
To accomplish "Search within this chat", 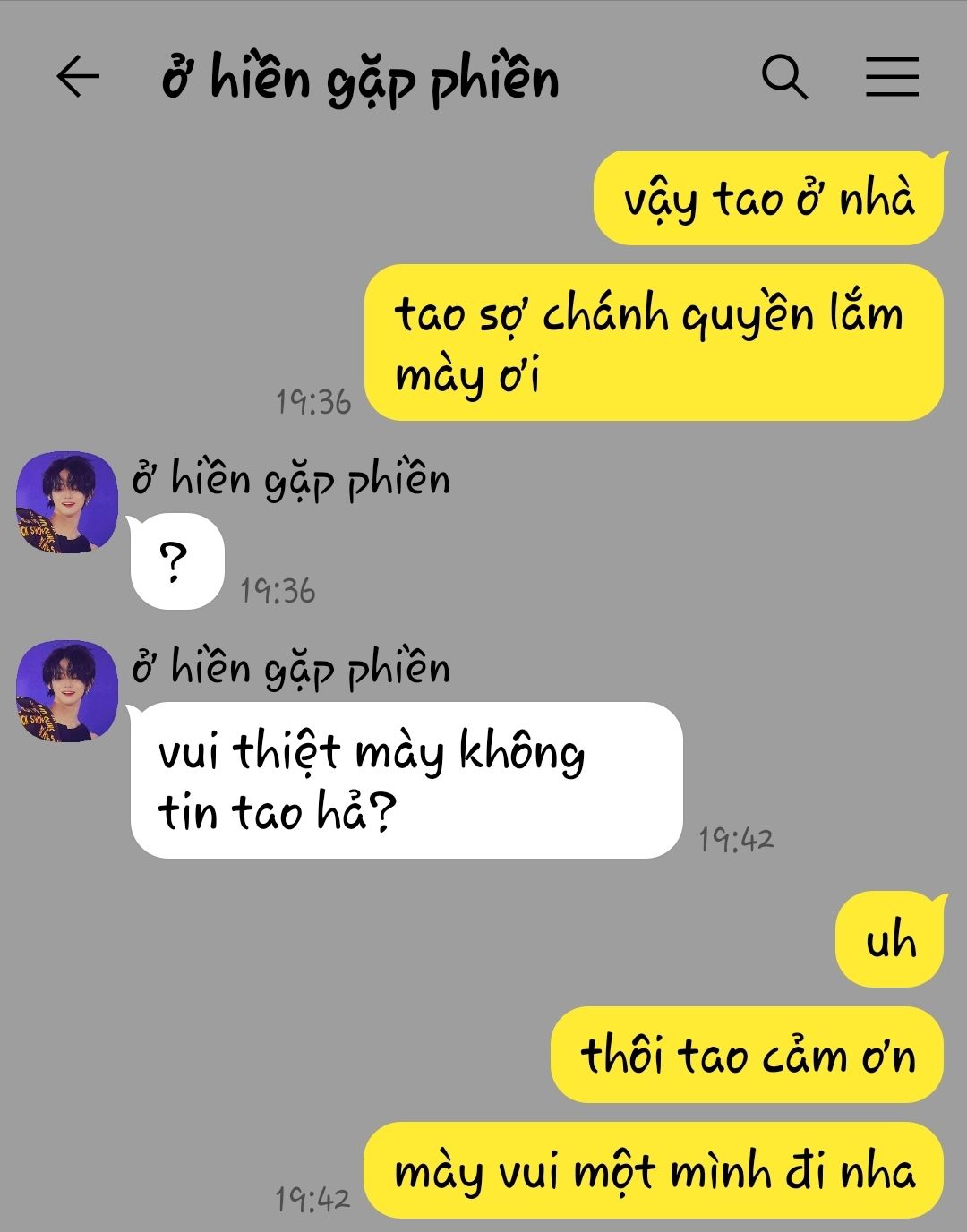I will tap(784, 77).
